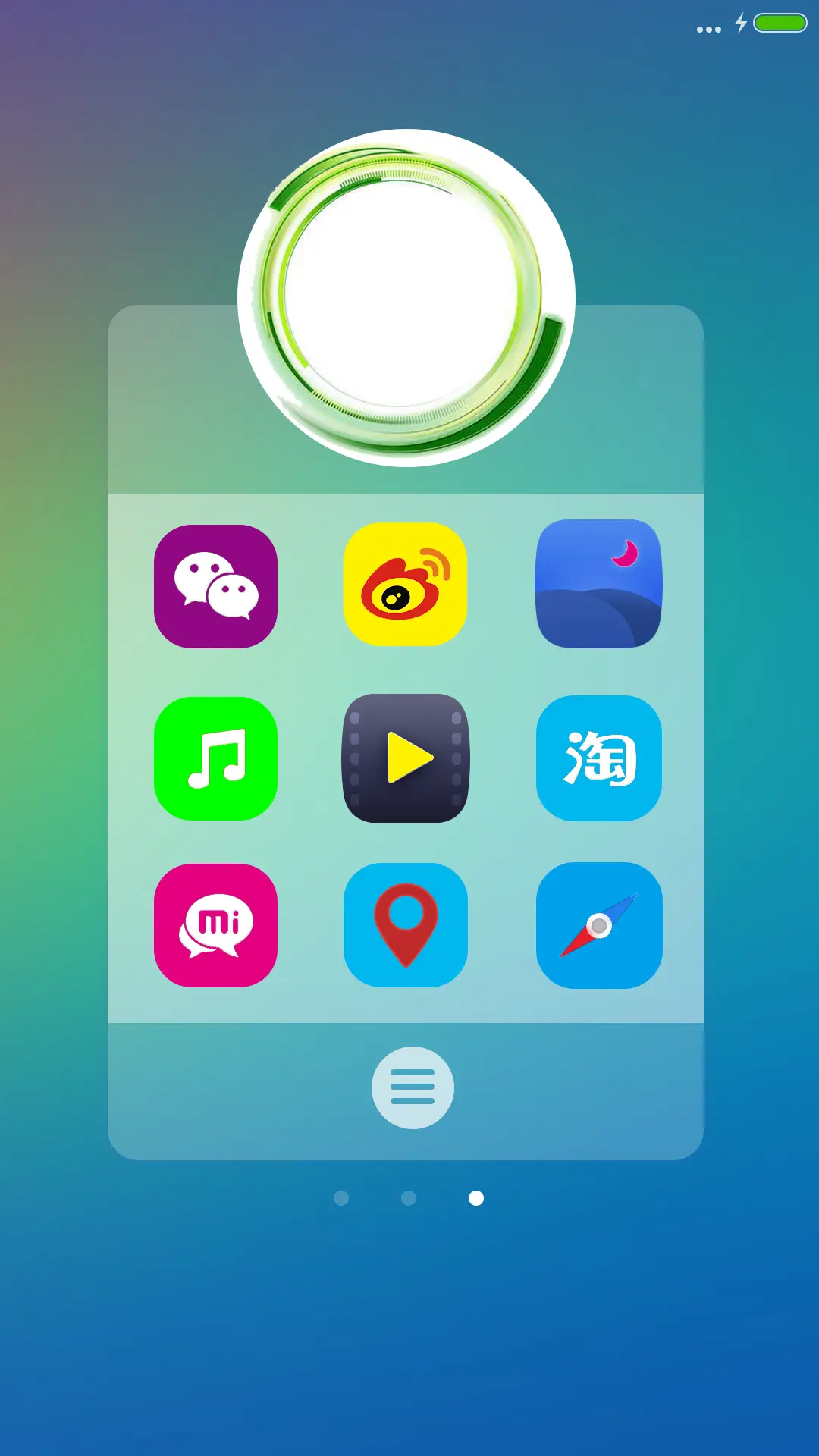This screenshot has width=819, height=1456.
Task: Start the Music player app
Action: pyautogui.click(x=217, y=758)
